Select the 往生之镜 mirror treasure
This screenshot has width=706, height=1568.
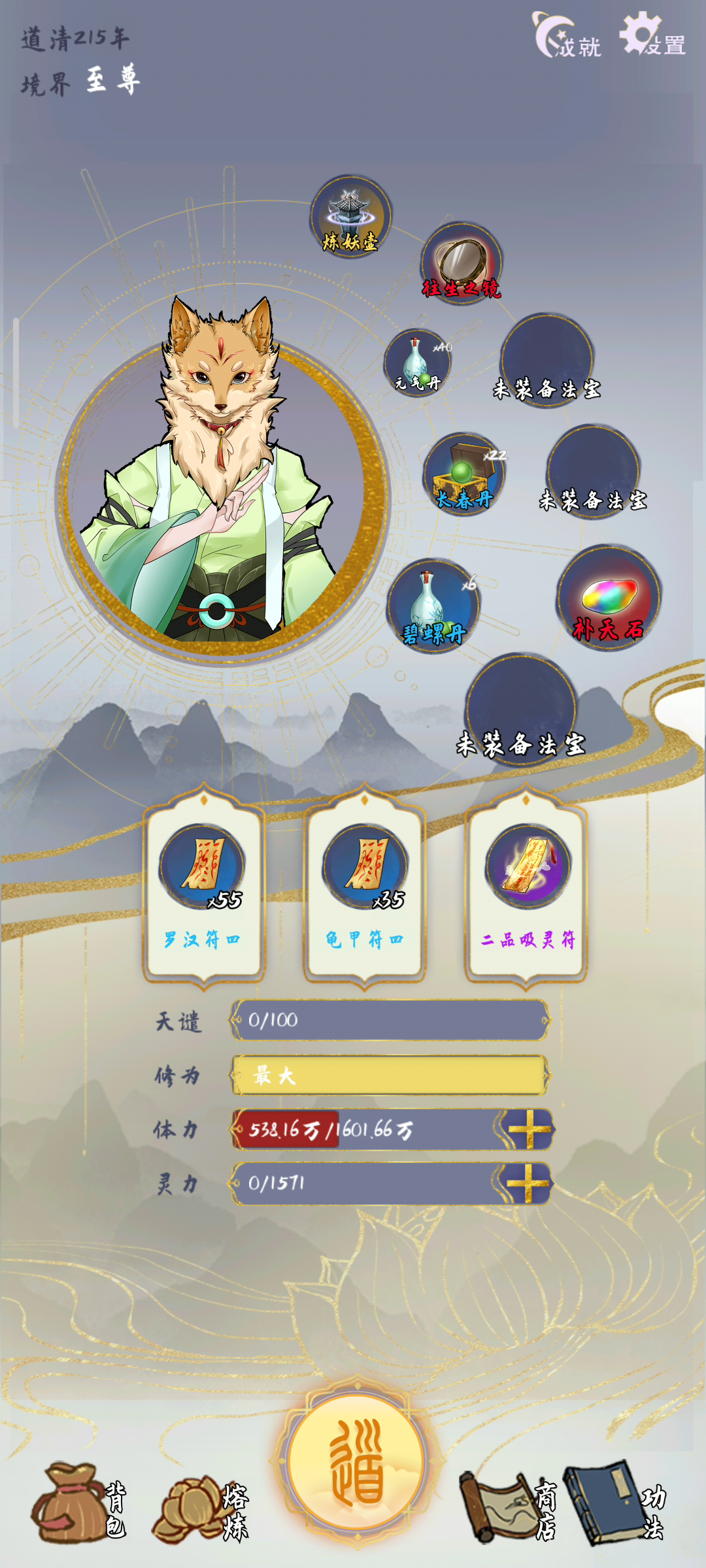click(462, 261)
